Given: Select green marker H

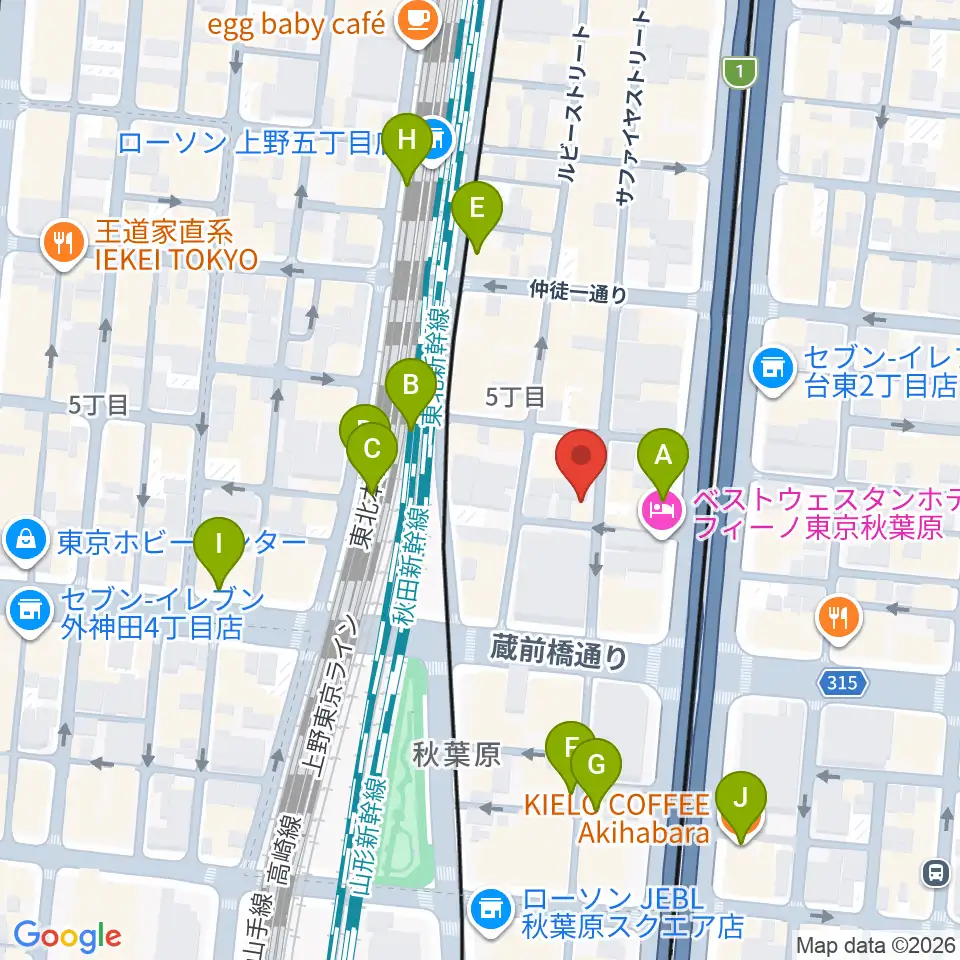Looking at the screenshot, I should tap(407, 148).
